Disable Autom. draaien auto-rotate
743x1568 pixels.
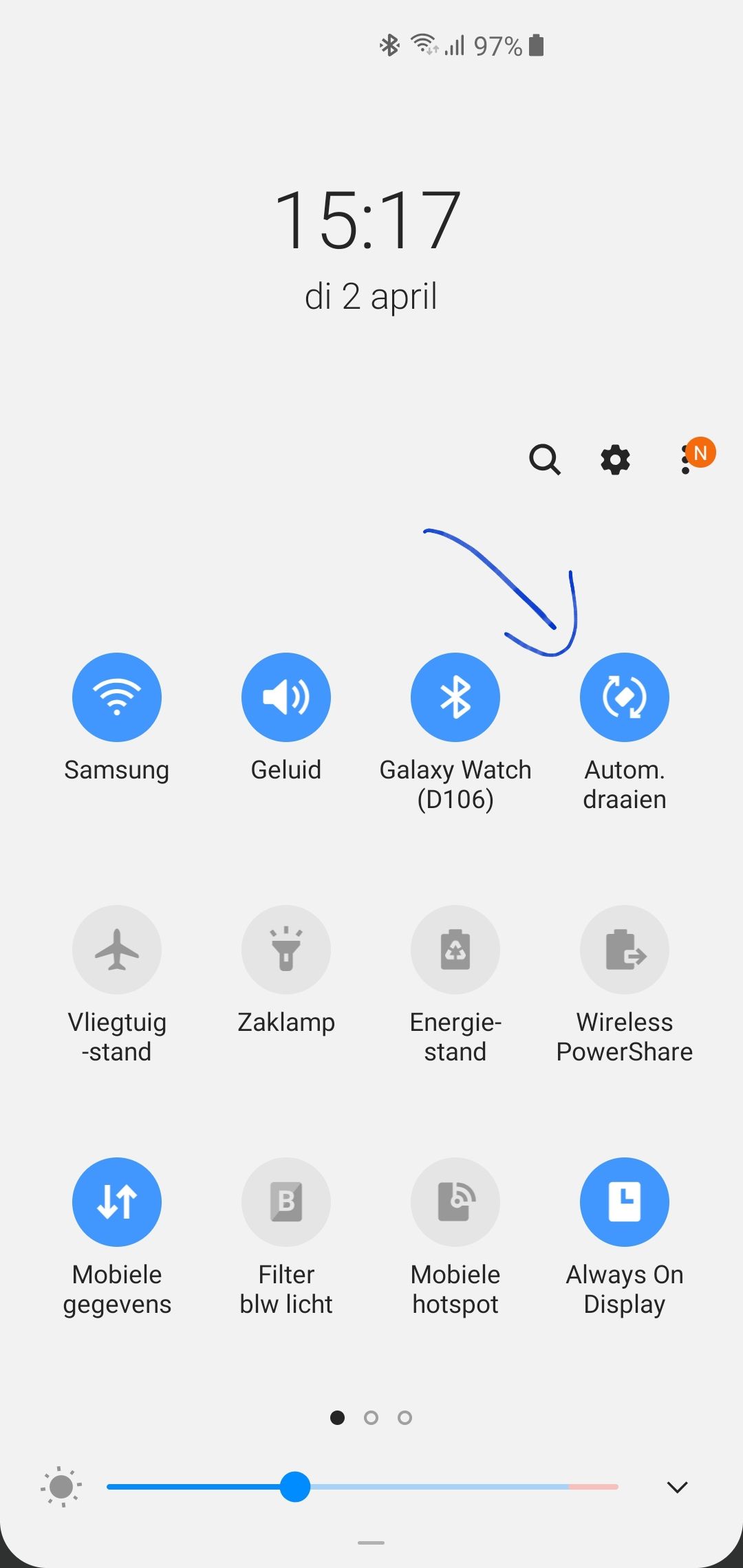625,697
